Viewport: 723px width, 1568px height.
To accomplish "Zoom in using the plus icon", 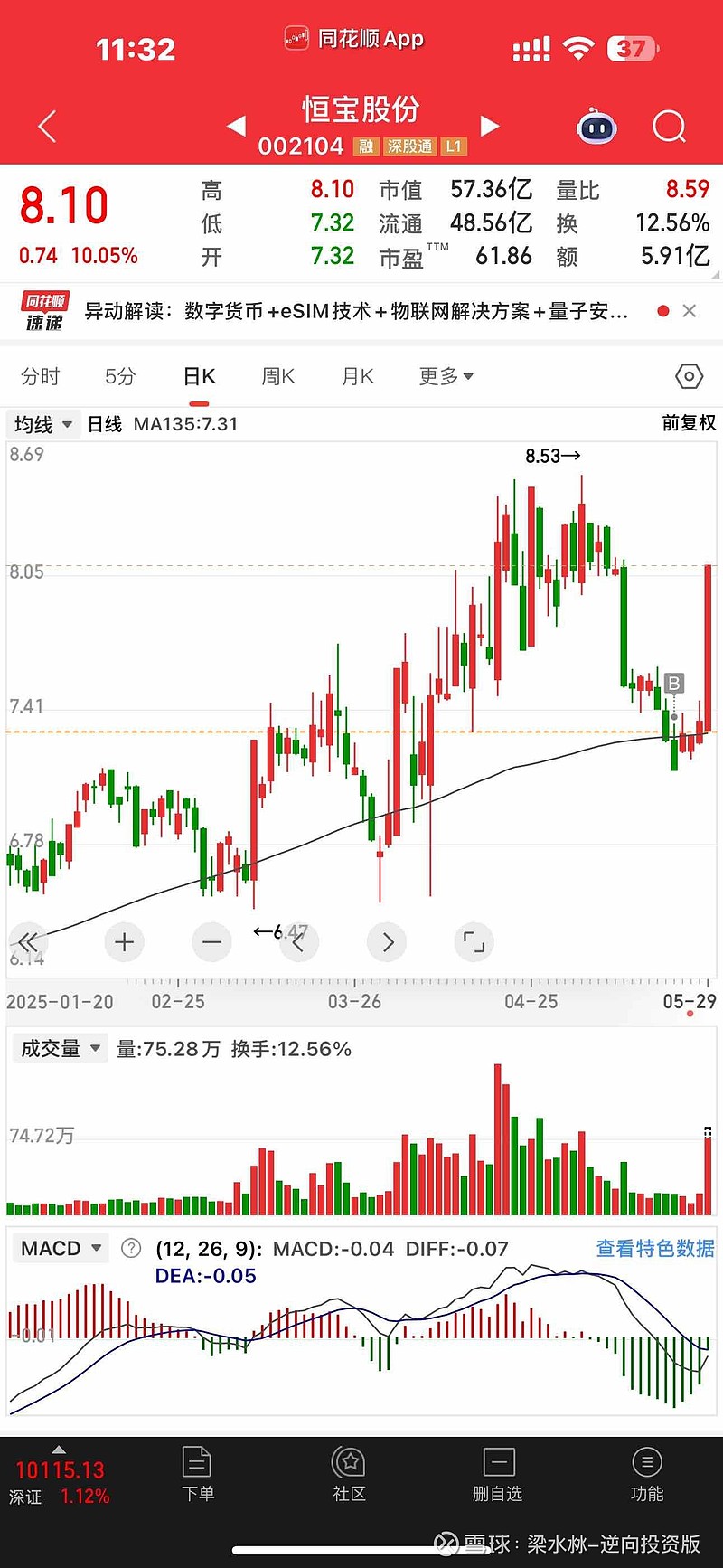I will tap(124, 941).
